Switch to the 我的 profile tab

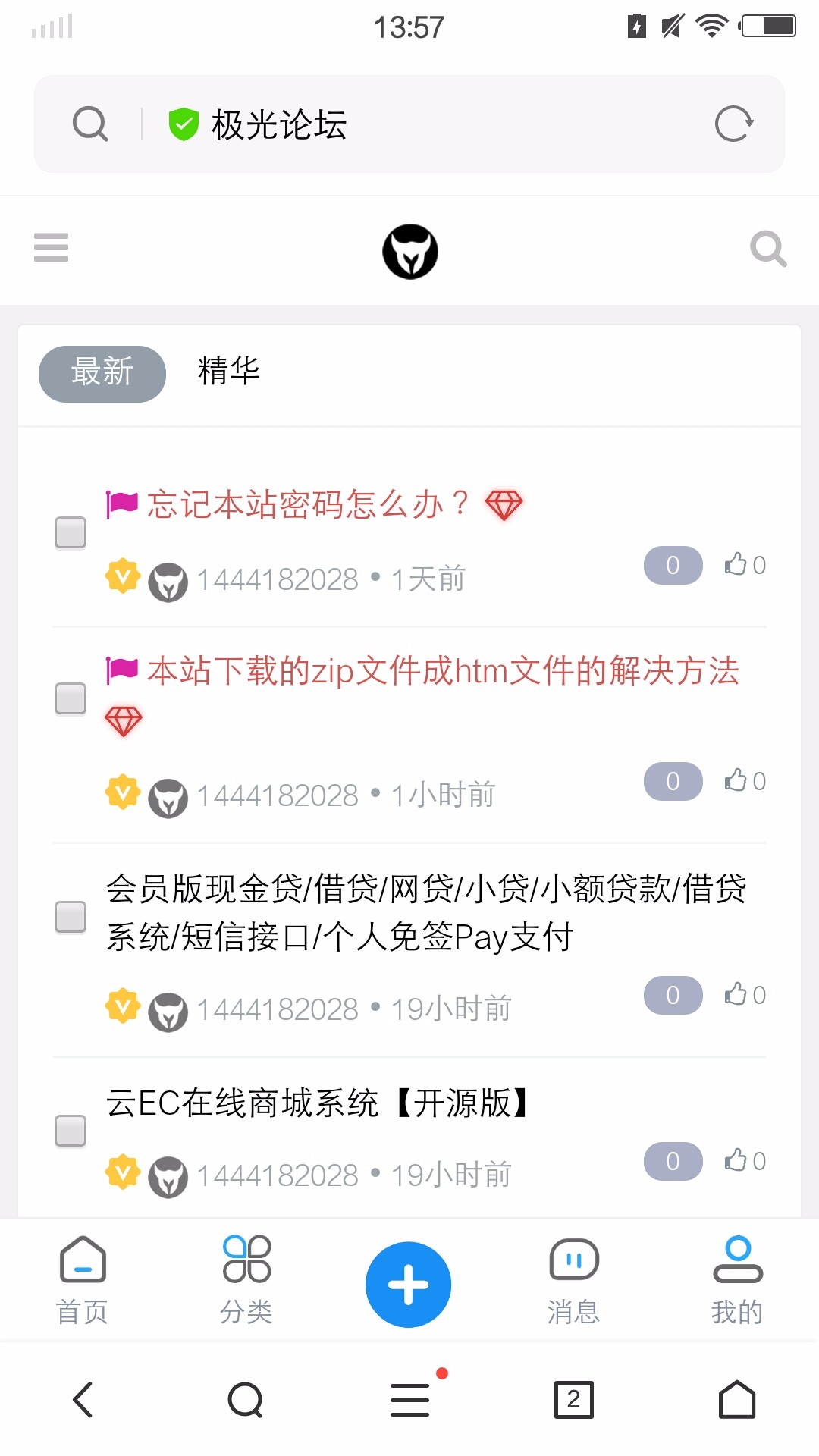[737, 1280]
